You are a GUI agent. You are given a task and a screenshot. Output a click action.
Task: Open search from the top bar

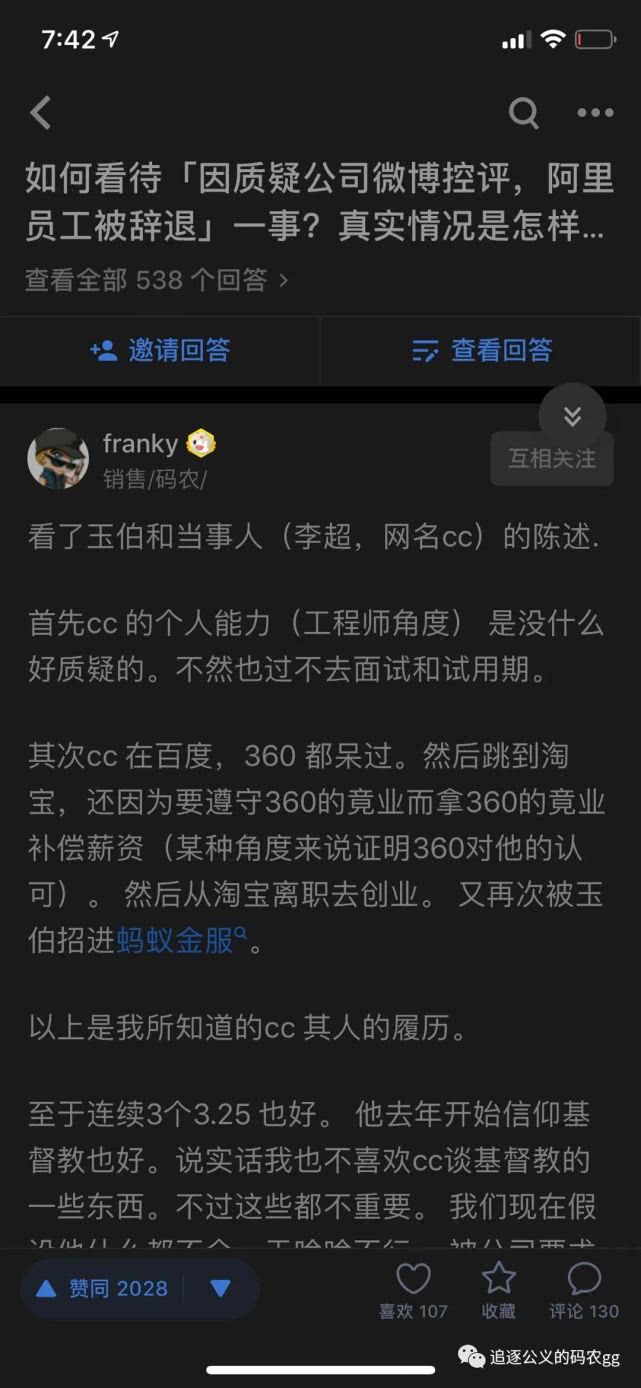(x=523, y=113)
